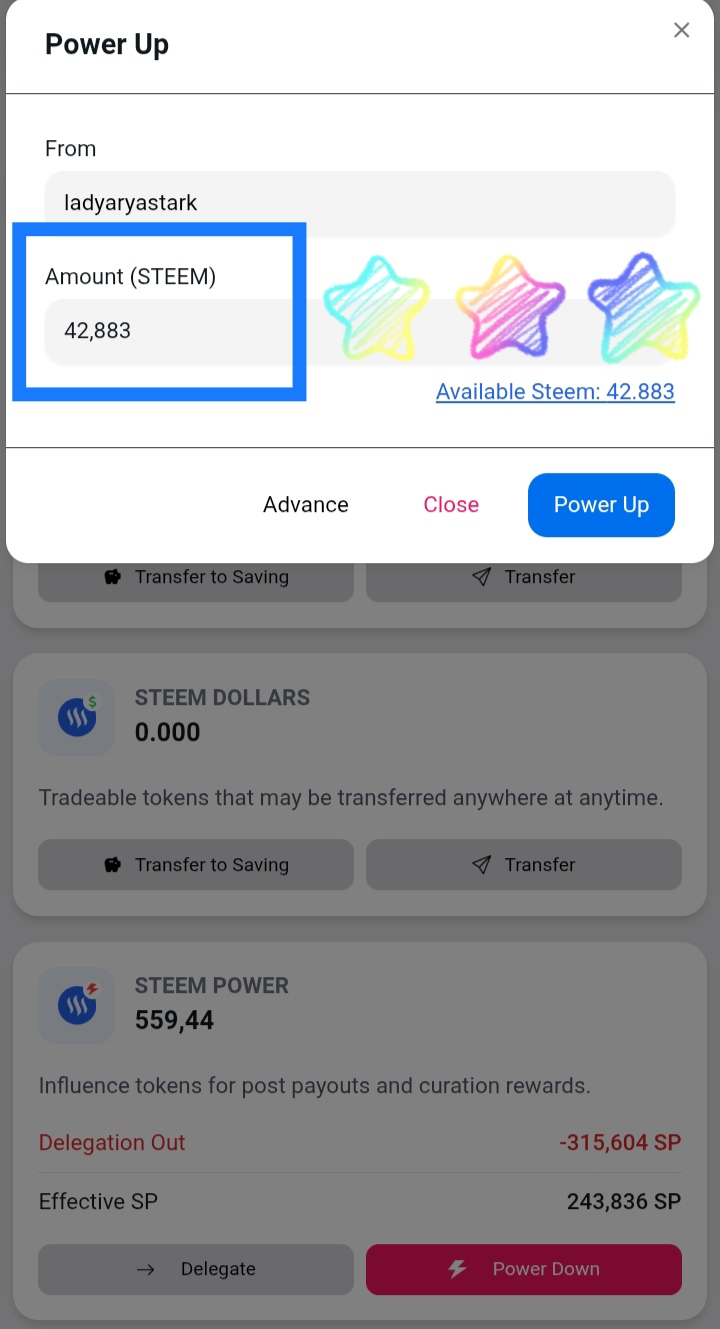Tap the pink Close button
The width and height of the screenshot is (720, 1329).
tap(451, 505)
